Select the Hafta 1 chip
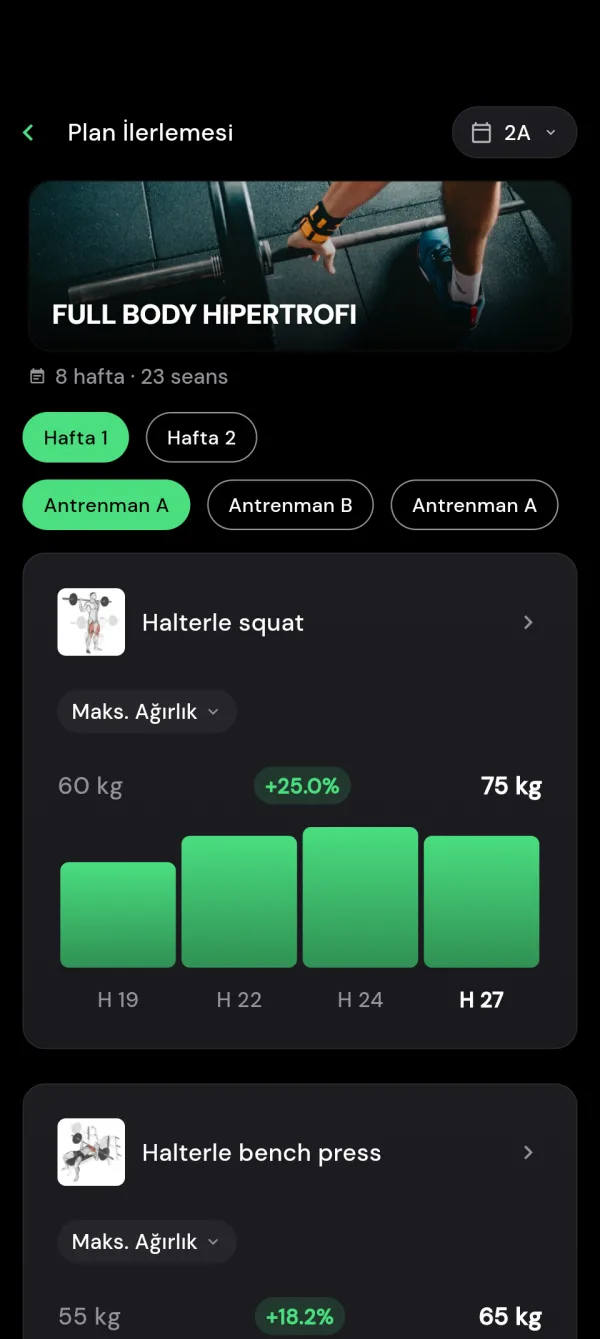This screenshot has width=600, height=1339. (76, 437)
